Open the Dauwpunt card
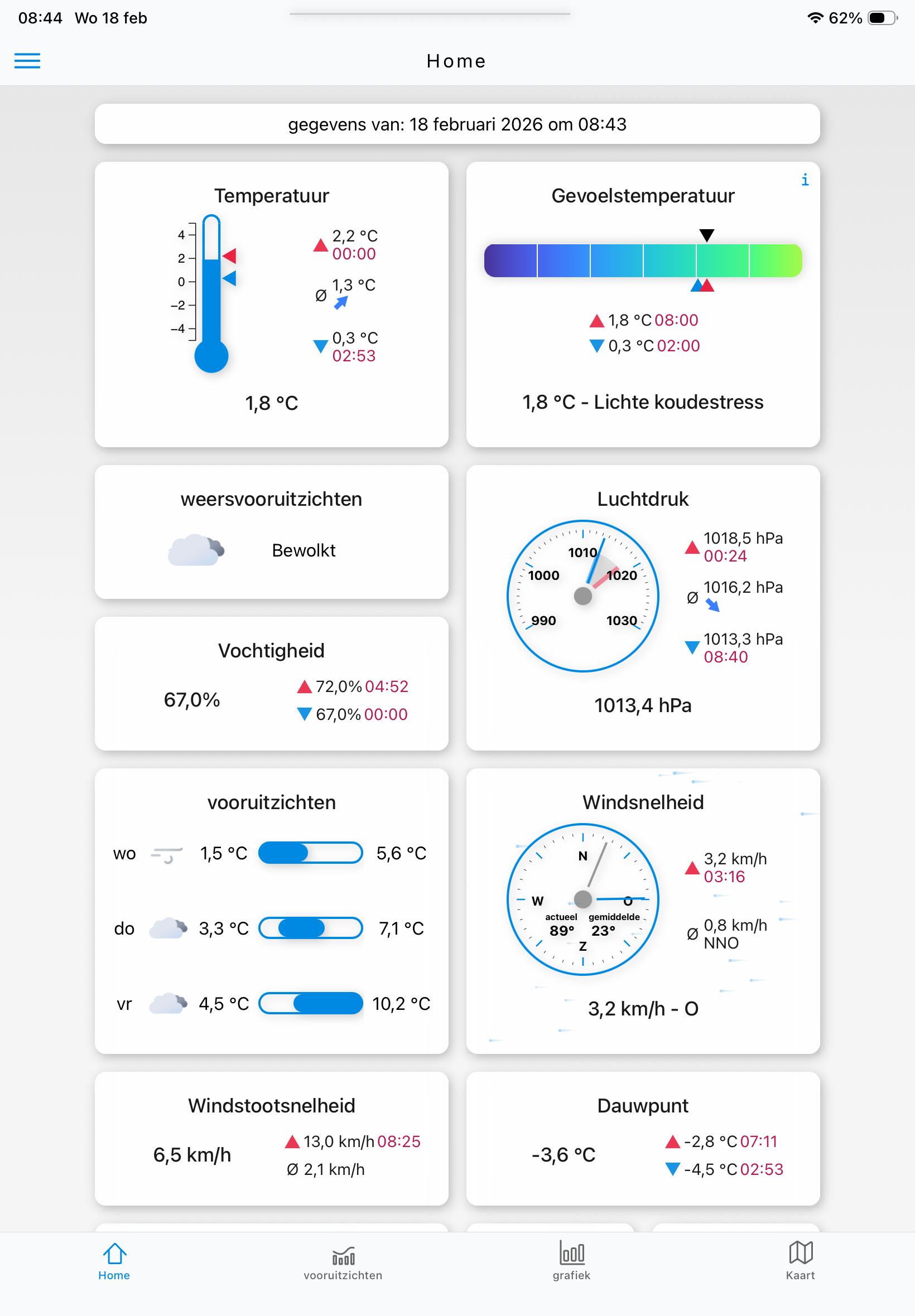Image resolution: width=915 pixels, height=1316 pixels. pos(643,1138)
